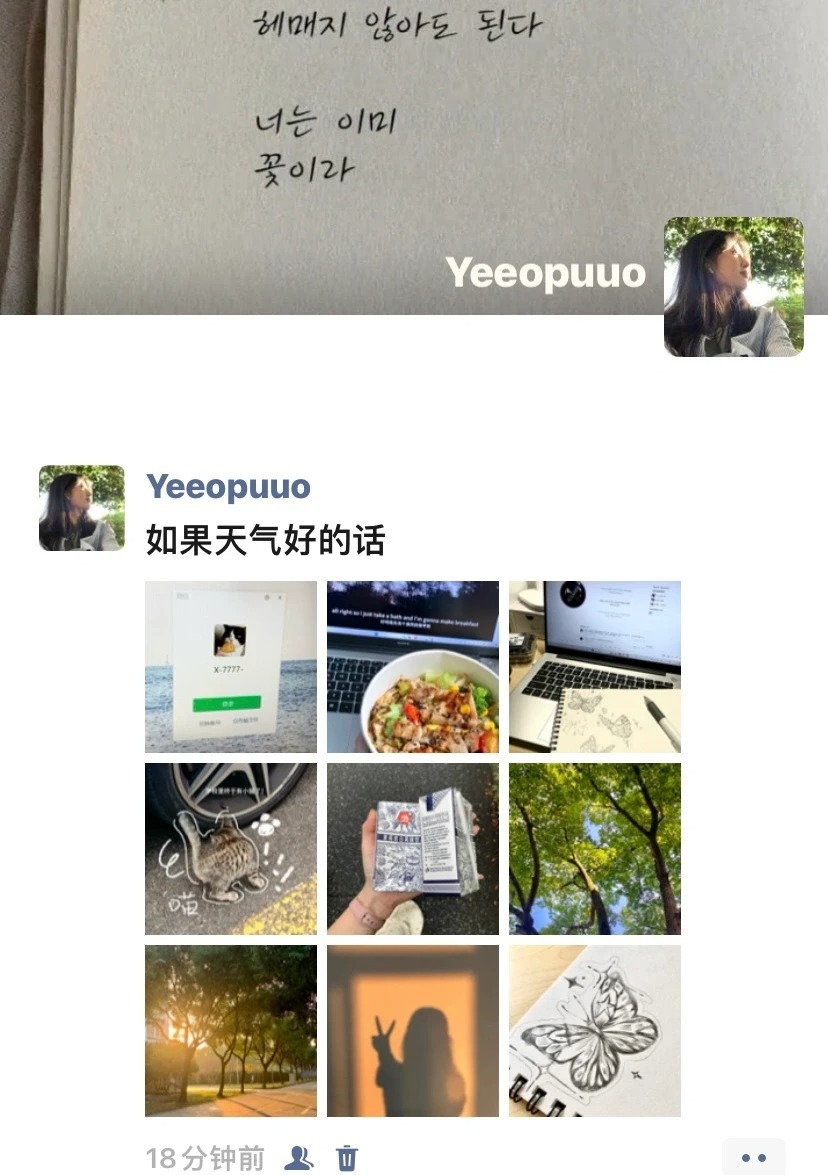Open the like and comment menu

tap(753, 1158)
